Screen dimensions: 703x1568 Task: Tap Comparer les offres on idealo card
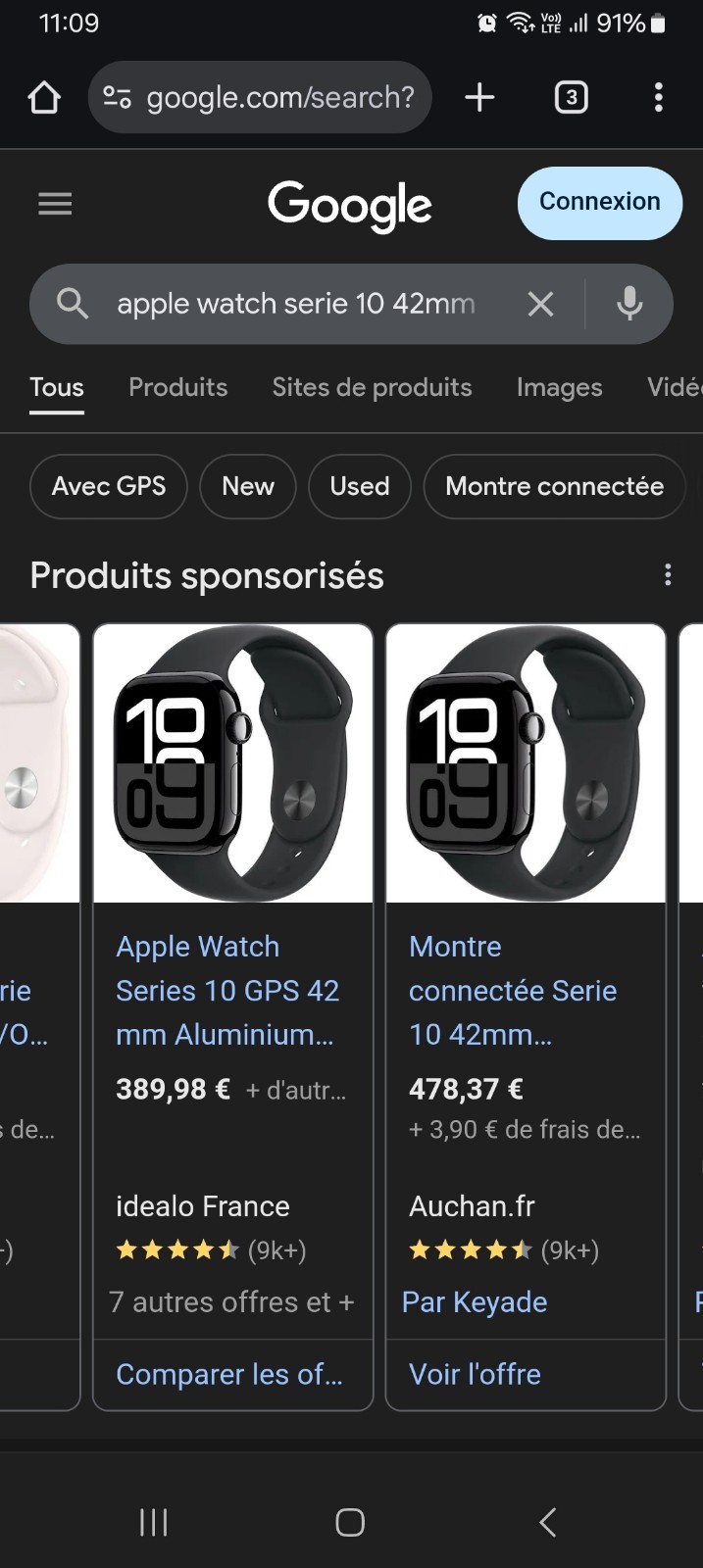(229, 1374)
